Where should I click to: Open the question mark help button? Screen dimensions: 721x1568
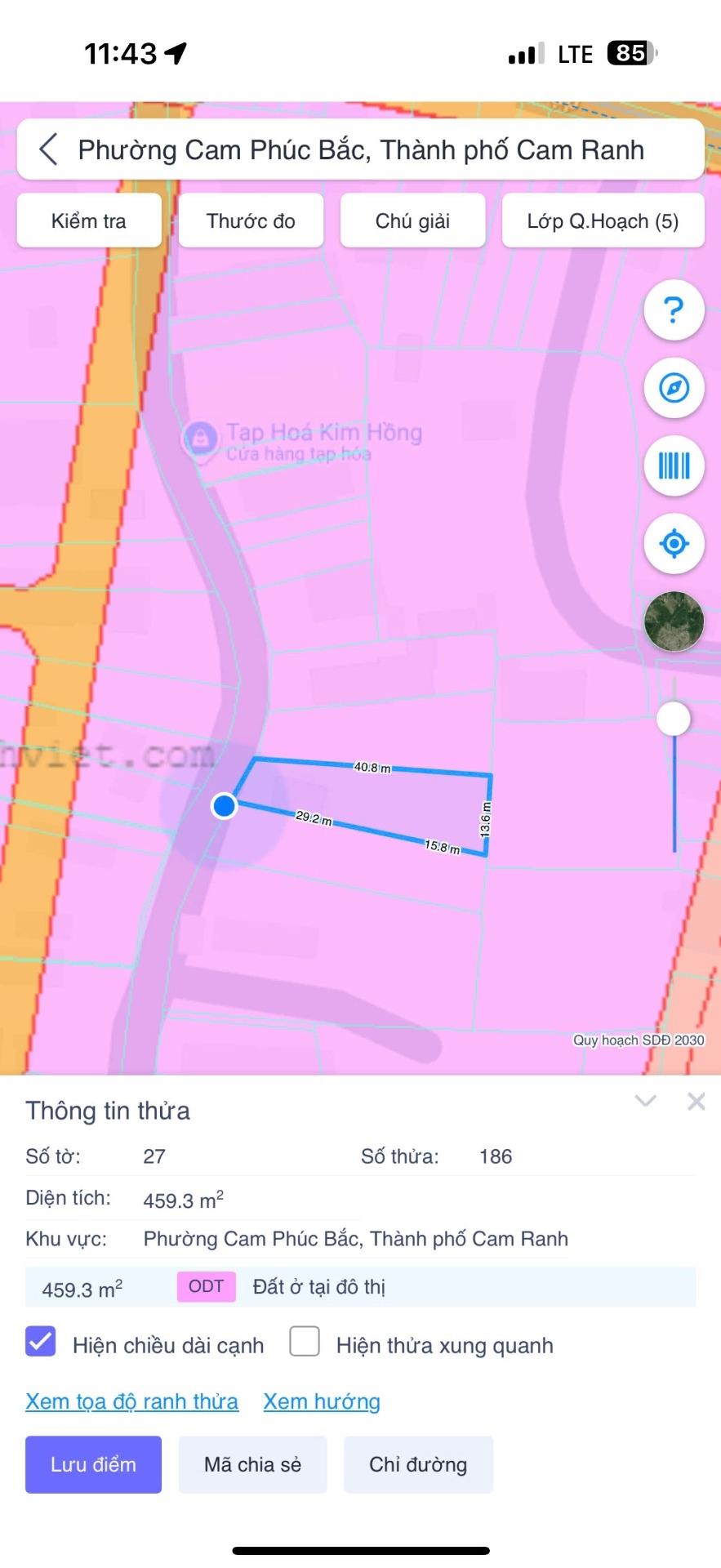tap(674, 310)
